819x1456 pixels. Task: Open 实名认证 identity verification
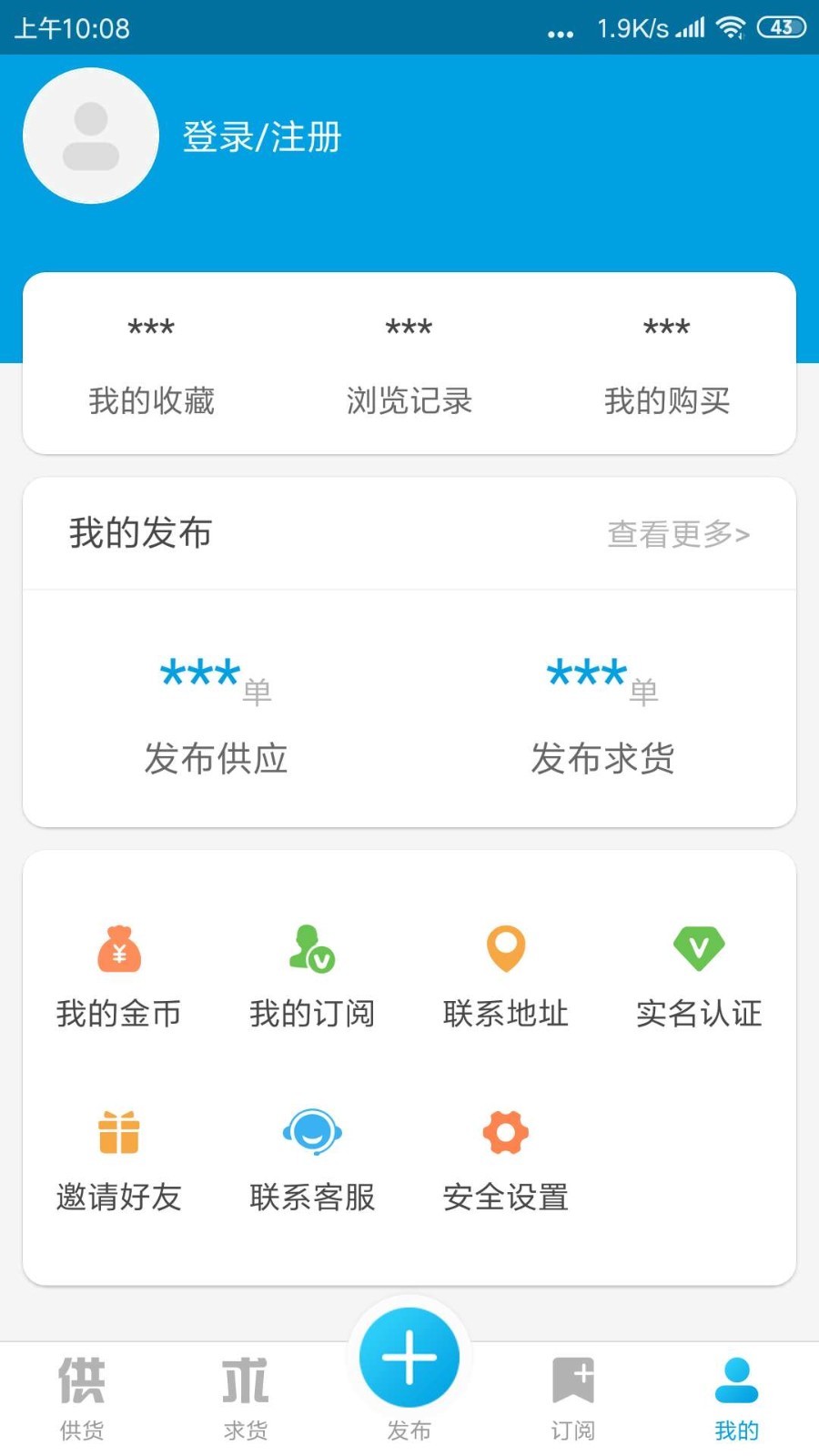(699, 977)
